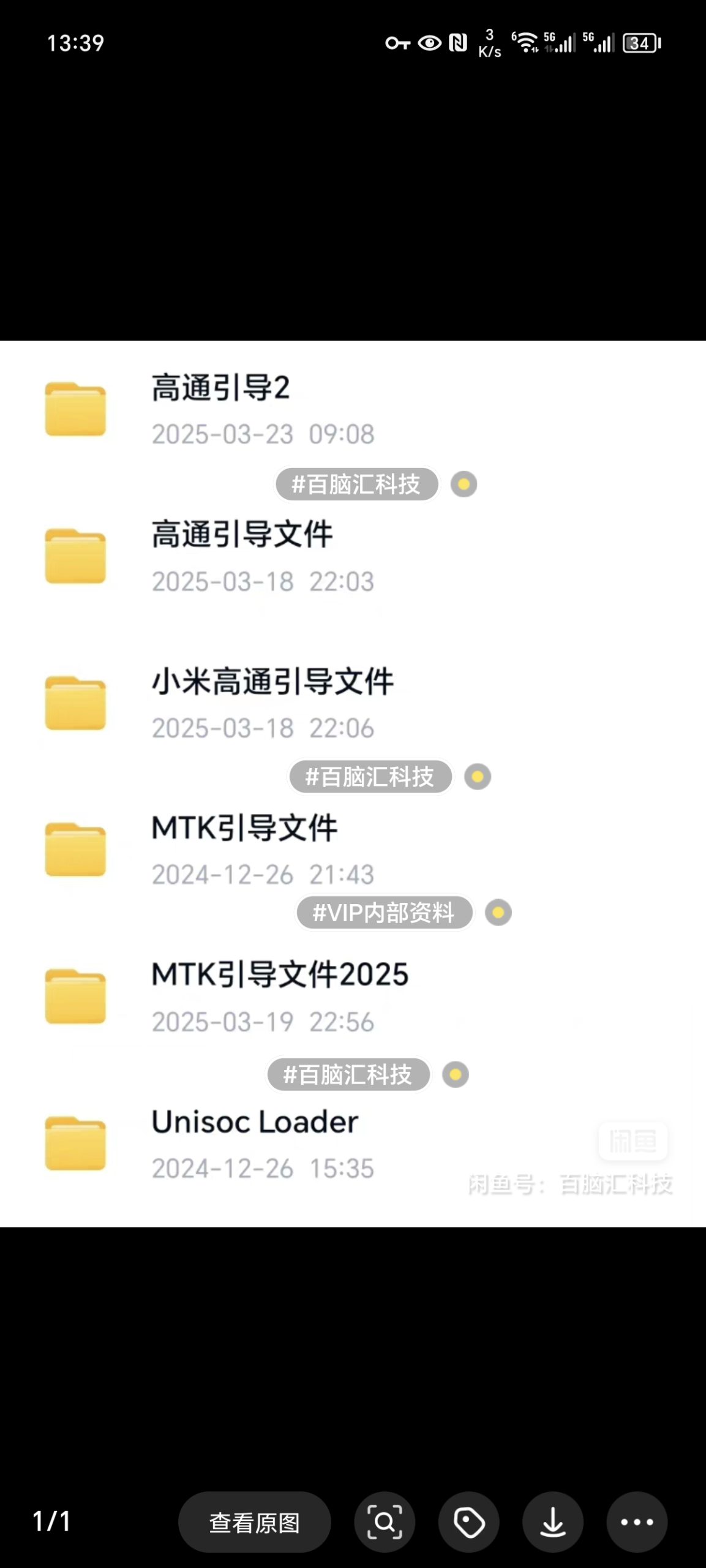Toggle the yellow dot near MTK引导文件2025 tag
The image size is (706, 1568).
click(x=454, y=1075)
